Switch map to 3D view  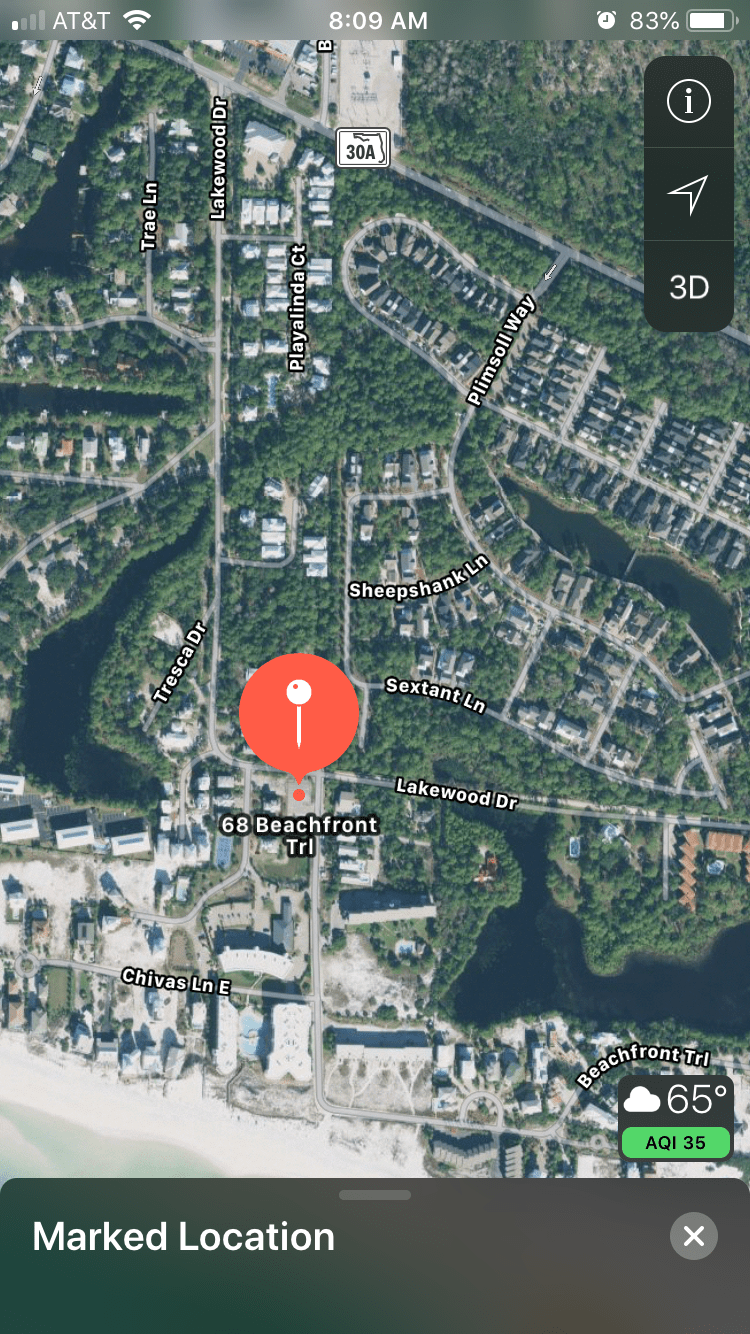[688, 287]
